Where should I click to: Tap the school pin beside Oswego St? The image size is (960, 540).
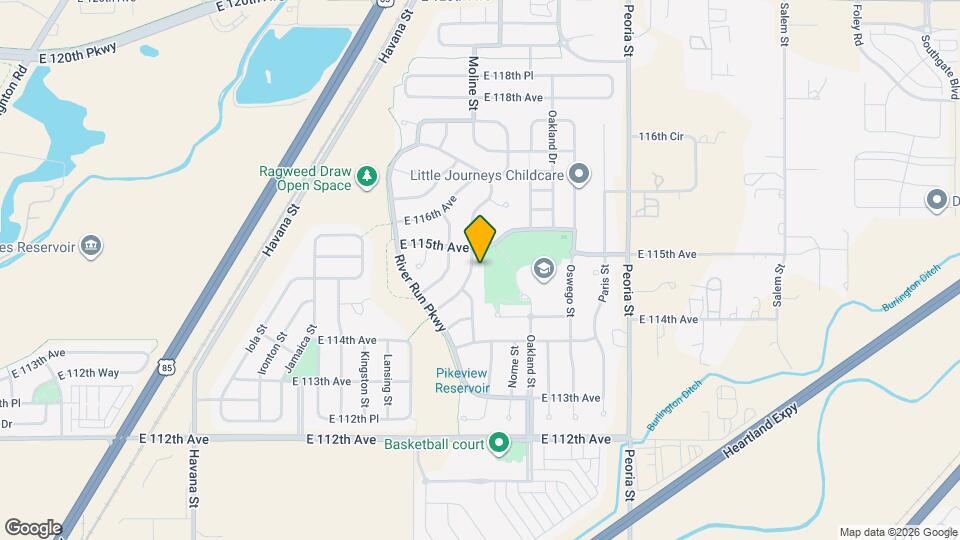[544, 268]
